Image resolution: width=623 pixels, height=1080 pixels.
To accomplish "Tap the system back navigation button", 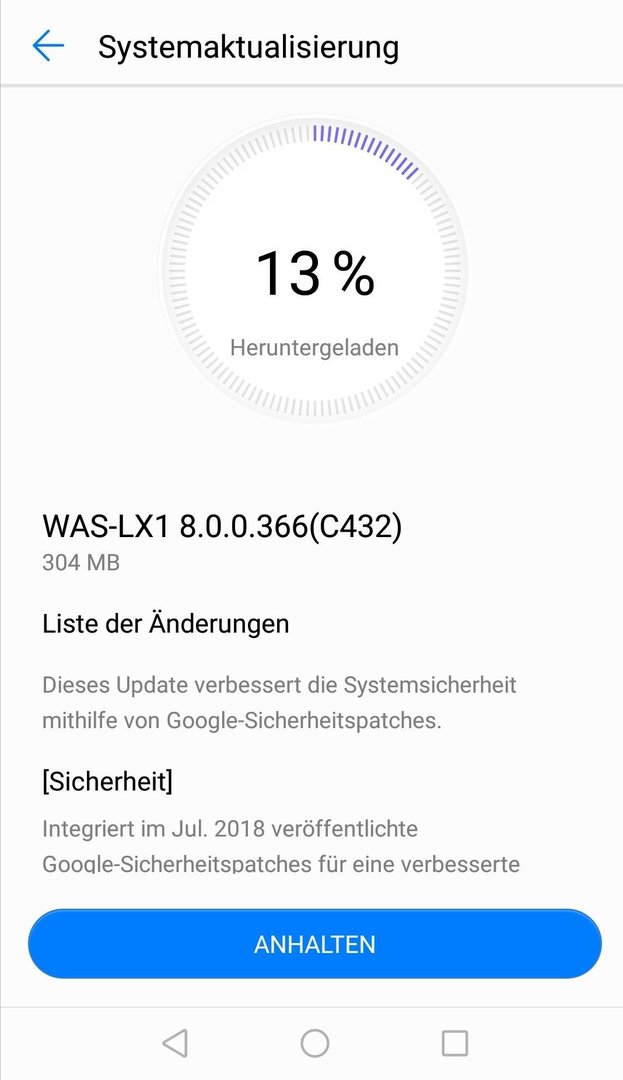I will pyautogui.click(x=175, y=1043).
